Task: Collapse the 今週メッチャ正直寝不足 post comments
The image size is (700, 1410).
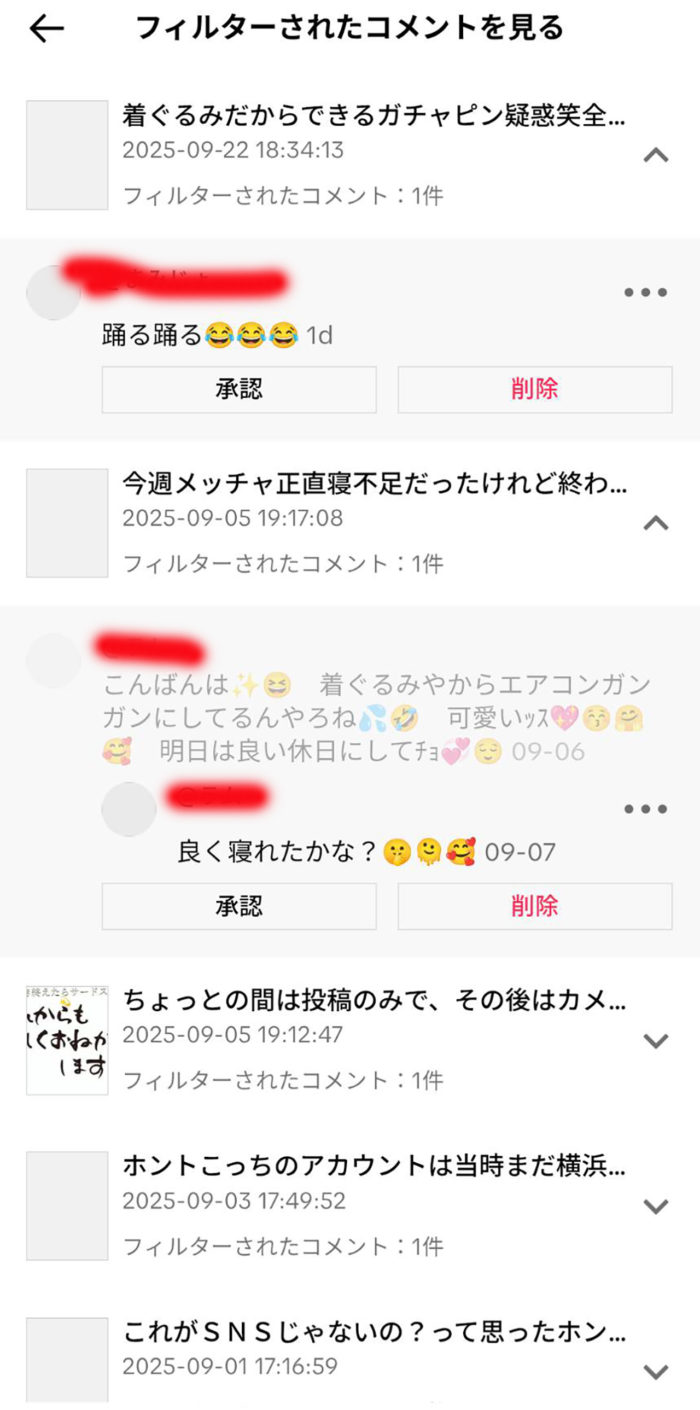Action: pos(656,523)
